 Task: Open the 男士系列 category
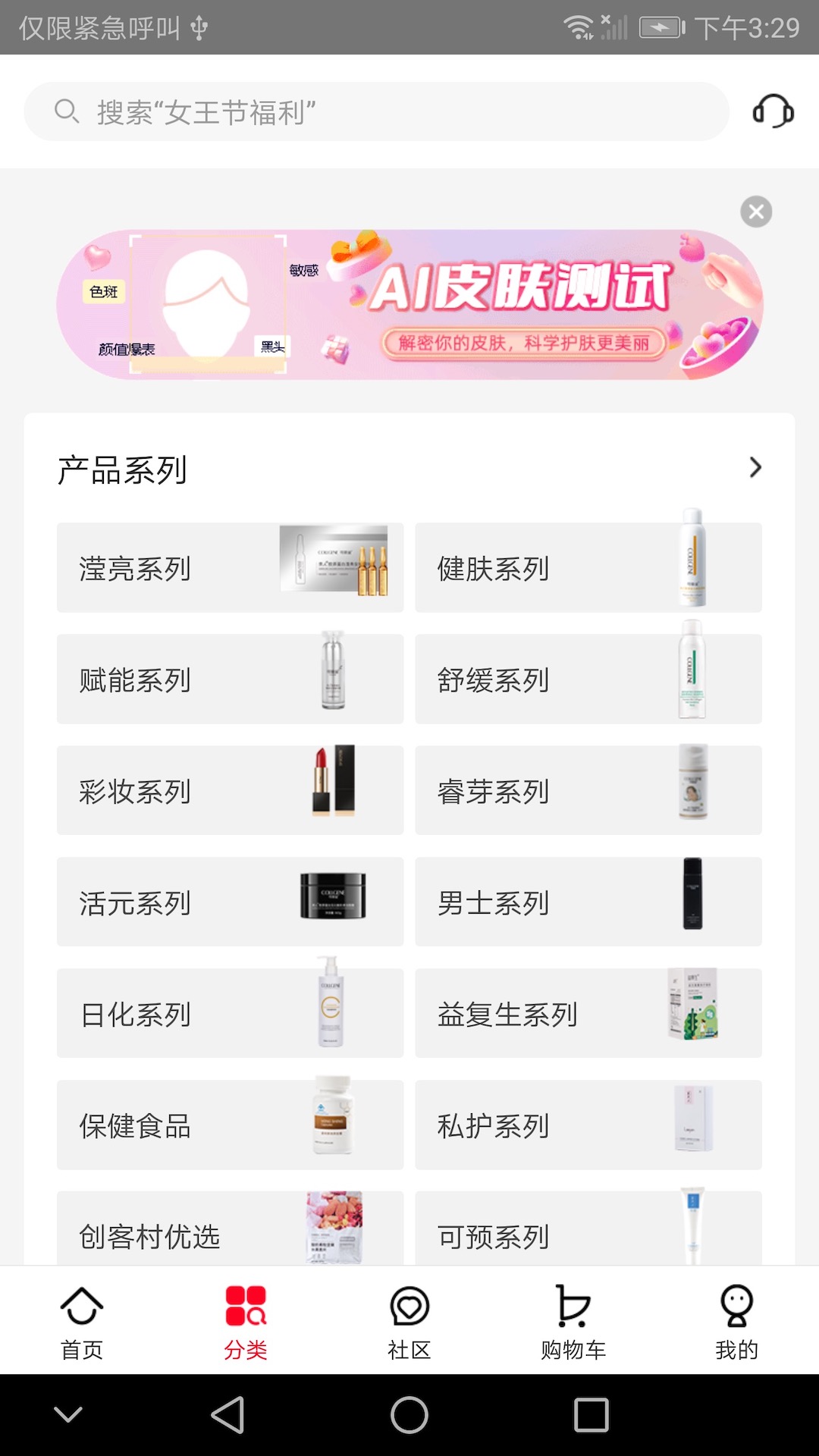click(x=588, y=902)
